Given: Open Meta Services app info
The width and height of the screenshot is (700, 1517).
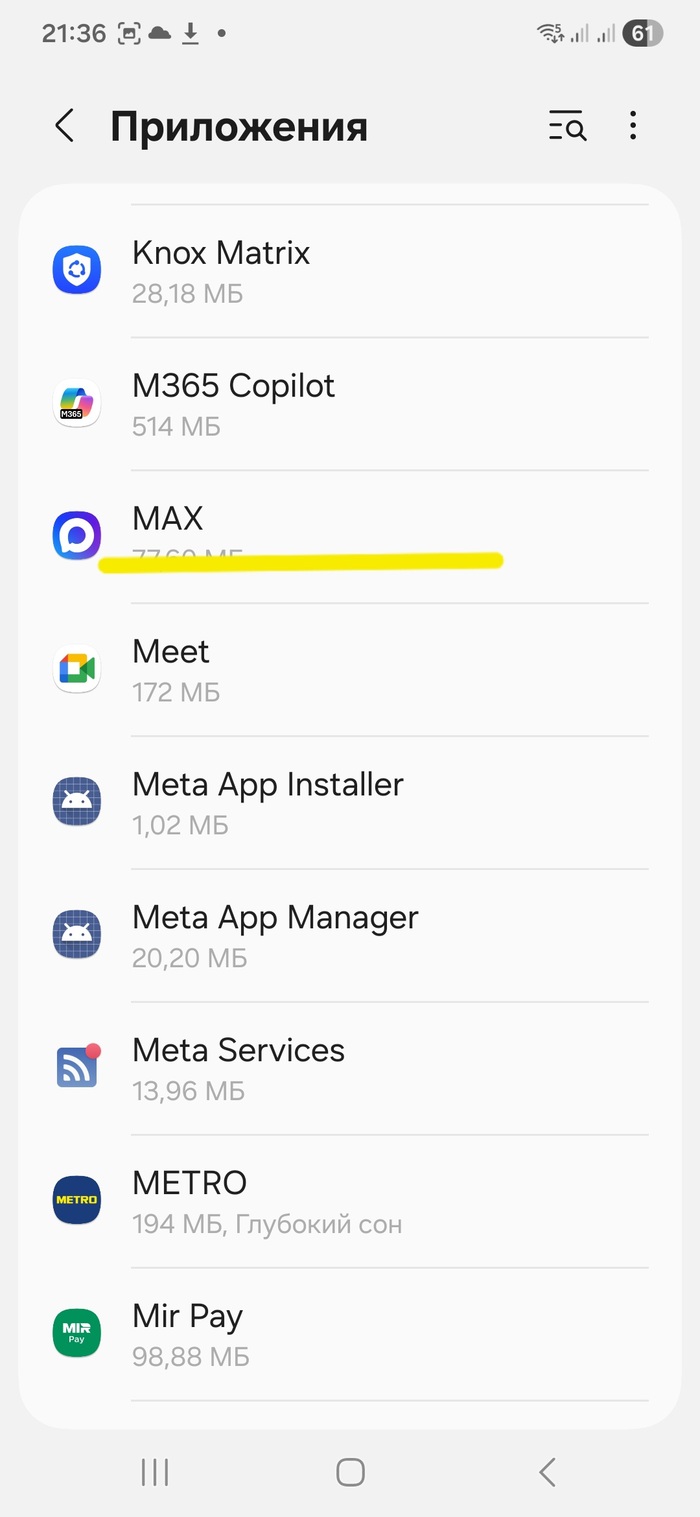Looking at the screenshot, I should click(350, 1069).
